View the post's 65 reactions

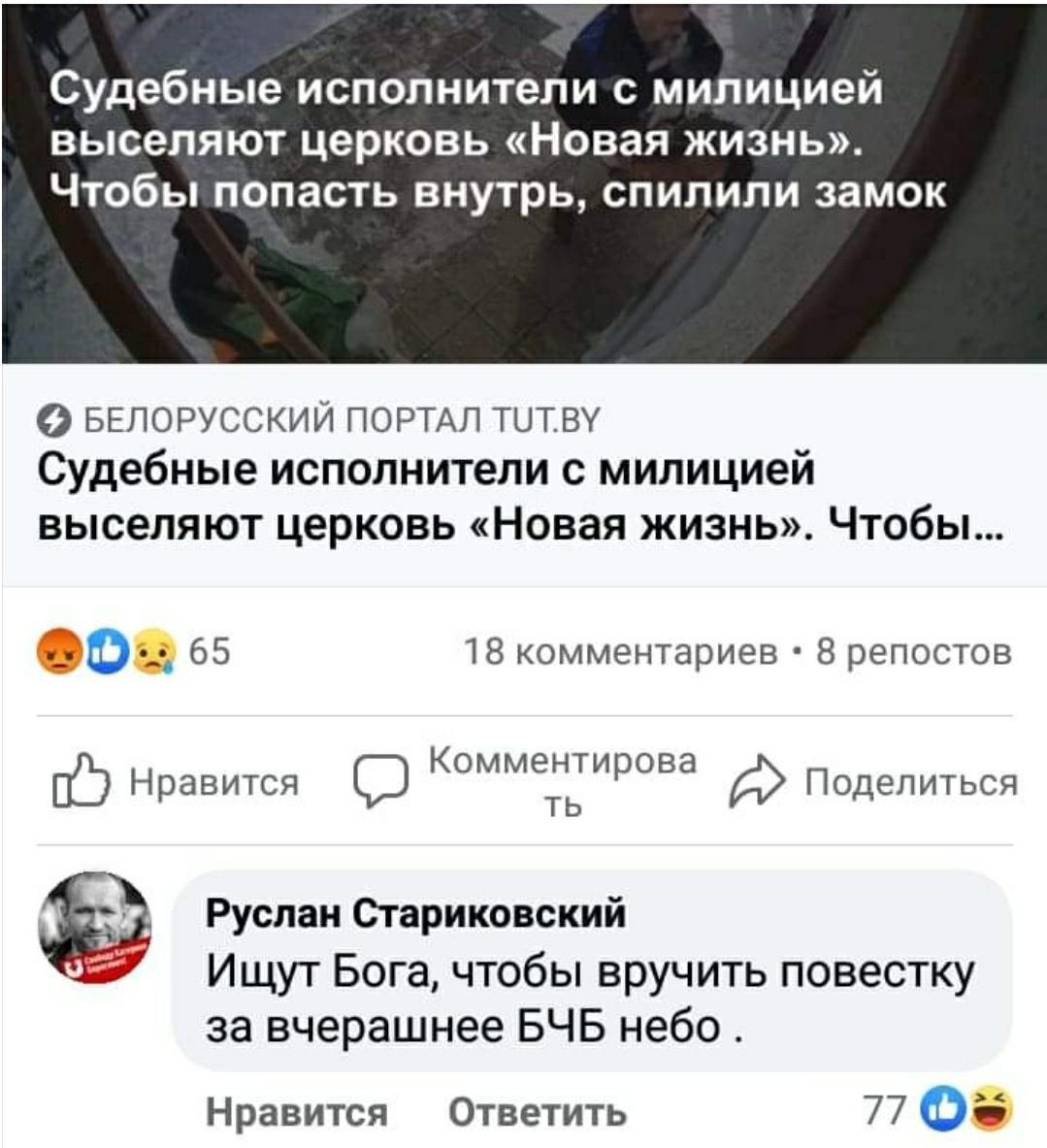pos(135,651)
